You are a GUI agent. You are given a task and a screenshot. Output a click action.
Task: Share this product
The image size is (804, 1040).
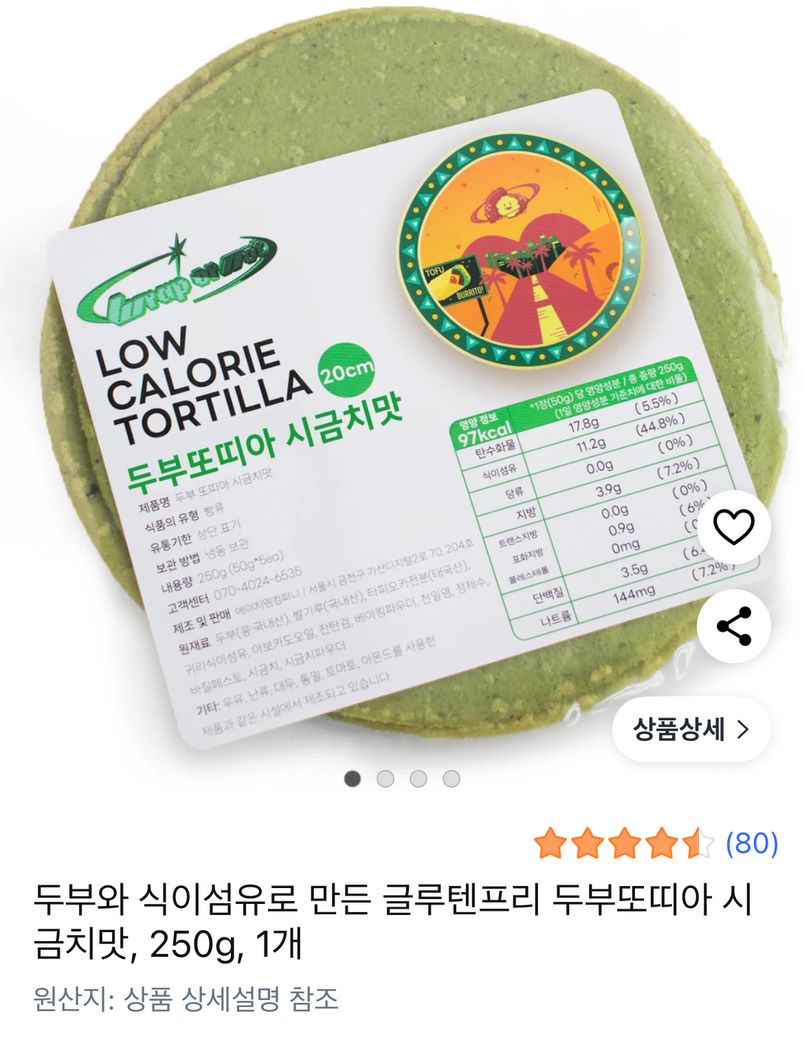click(x=734, y=627)
